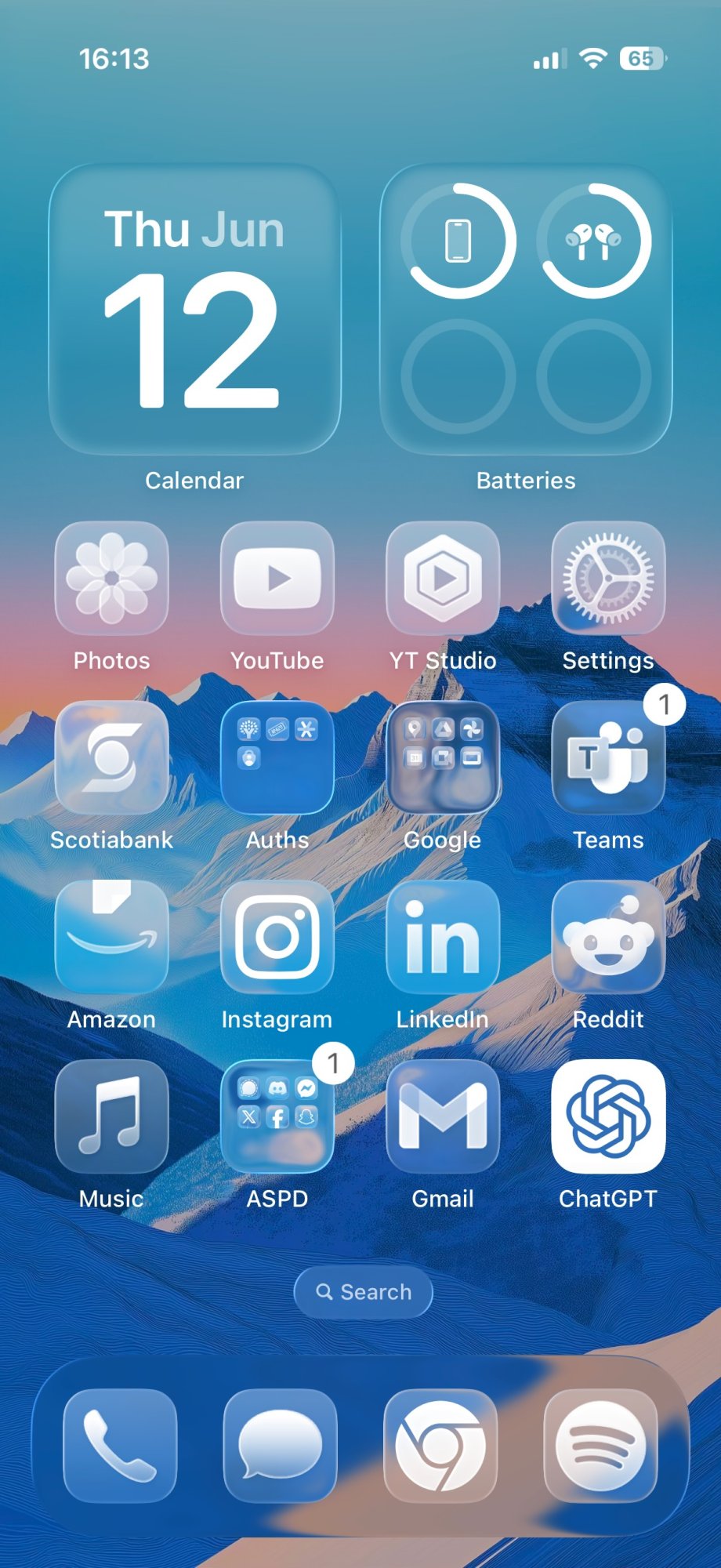Open the Music app
This screenshot has height=1568, width=721.
(112, 1116)
